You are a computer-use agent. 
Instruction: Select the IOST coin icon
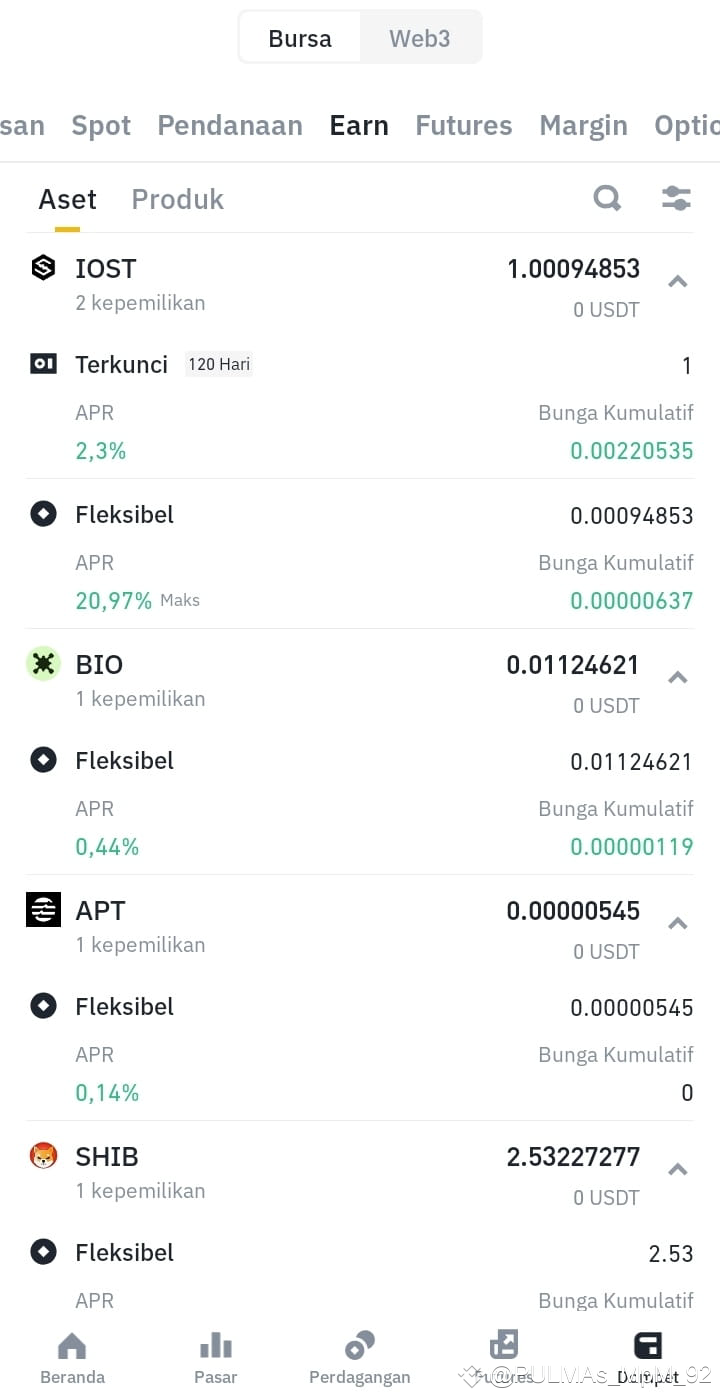tap(43, 268)
